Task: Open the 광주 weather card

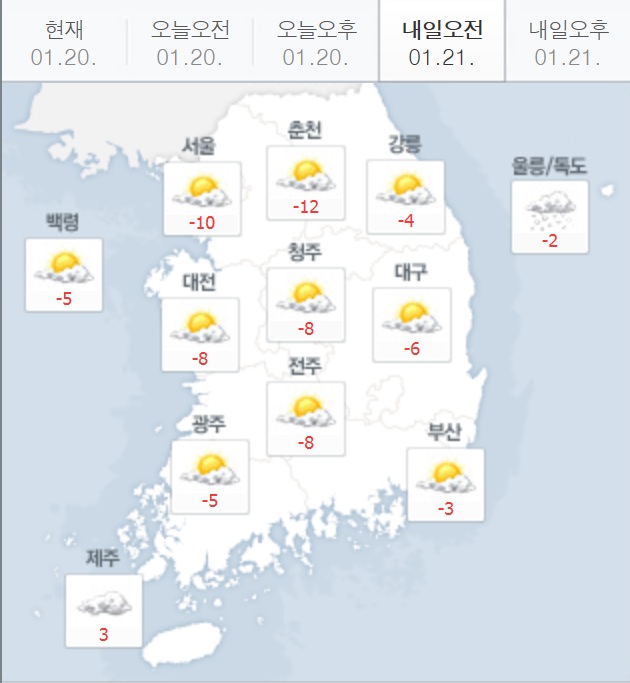Action: 209,476
